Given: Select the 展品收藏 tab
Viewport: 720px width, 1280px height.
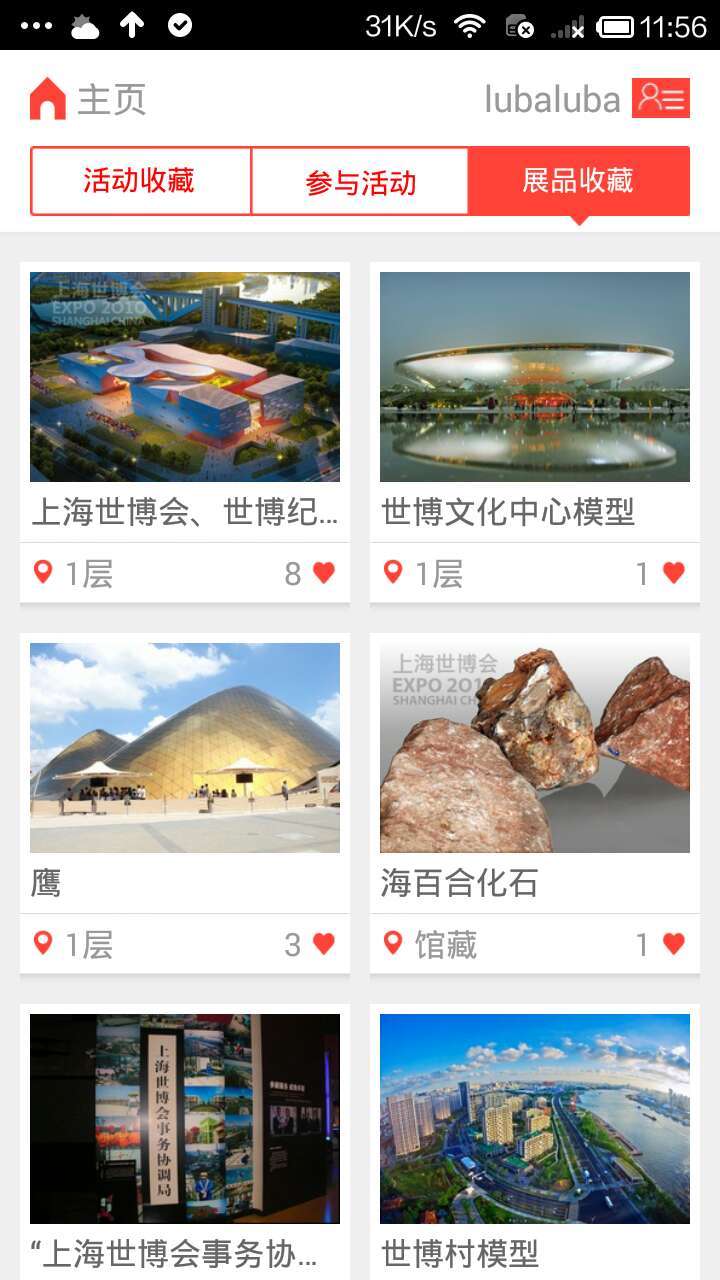Looking at the screenshot, I should click(578, 181).
